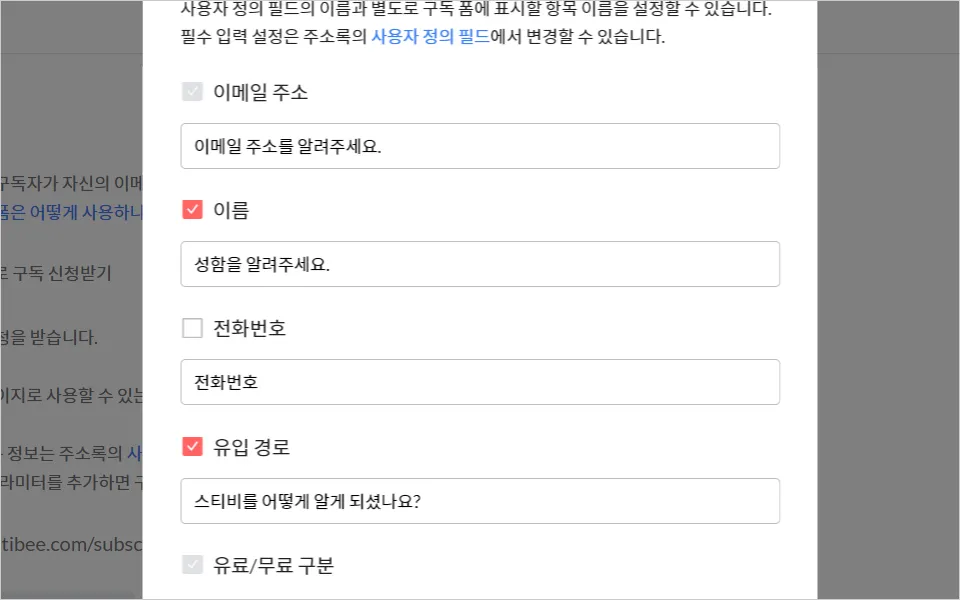Edit the 성함을 알려주세요 text field
The image size is (960, 600).
[480, 264]
